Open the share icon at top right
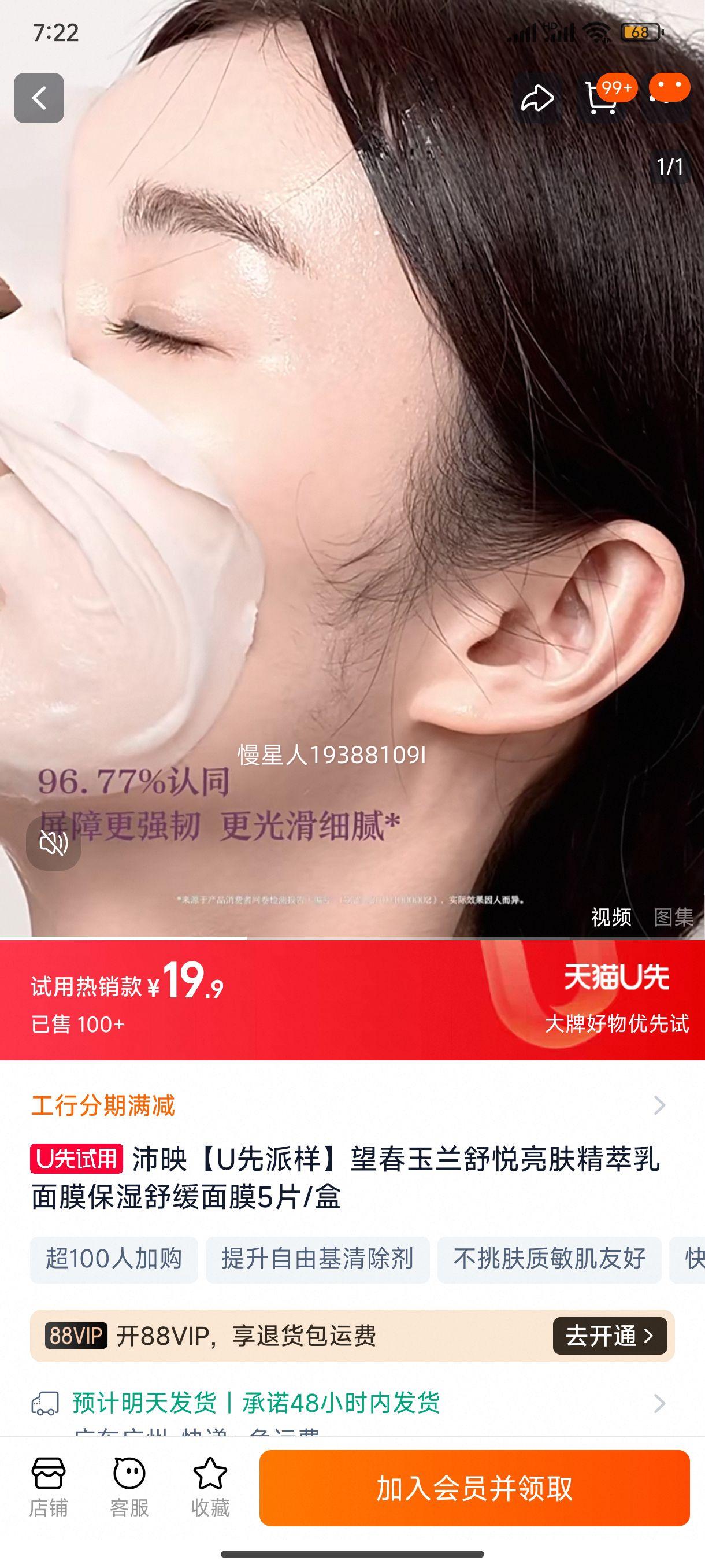Screen dimensions: 705x1568 538,97
